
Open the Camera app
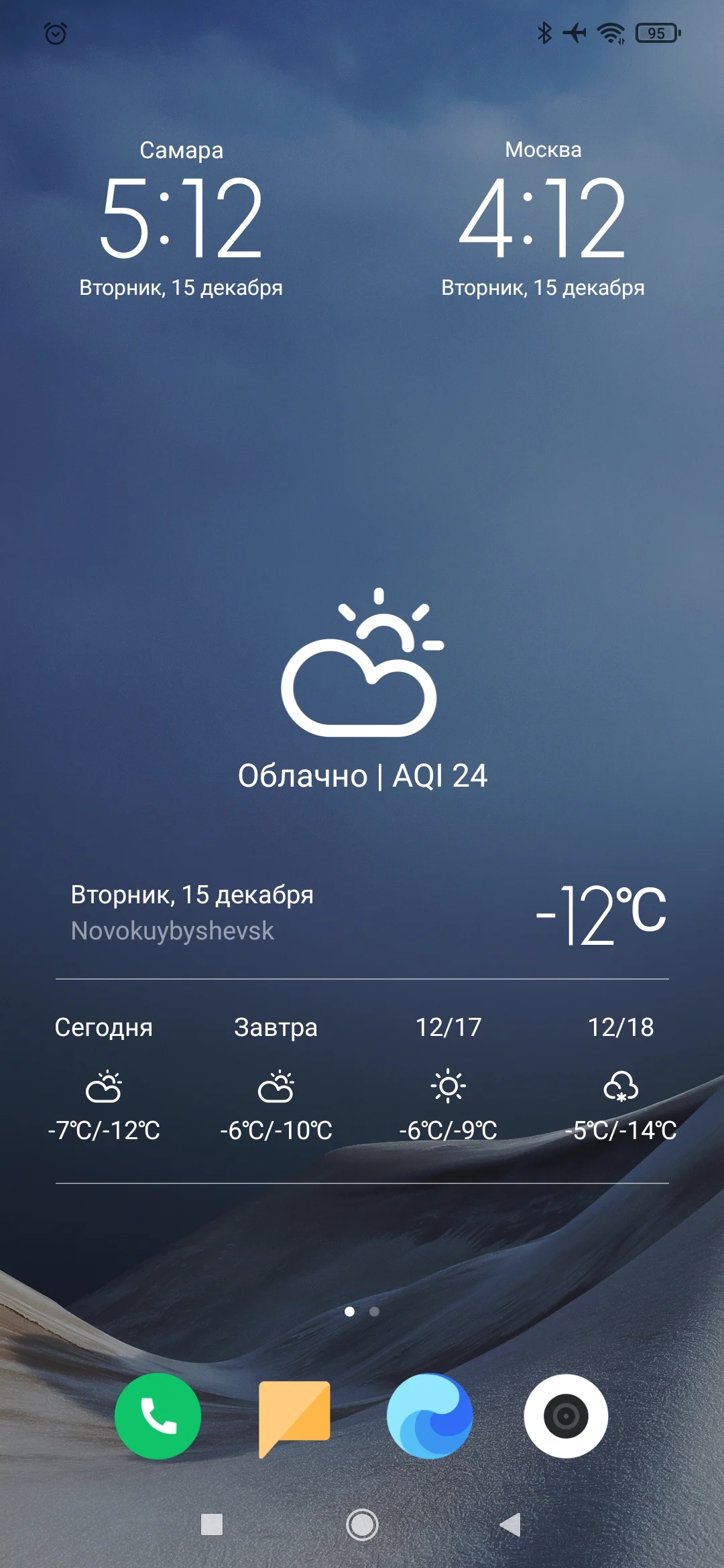coord(565,1416)
